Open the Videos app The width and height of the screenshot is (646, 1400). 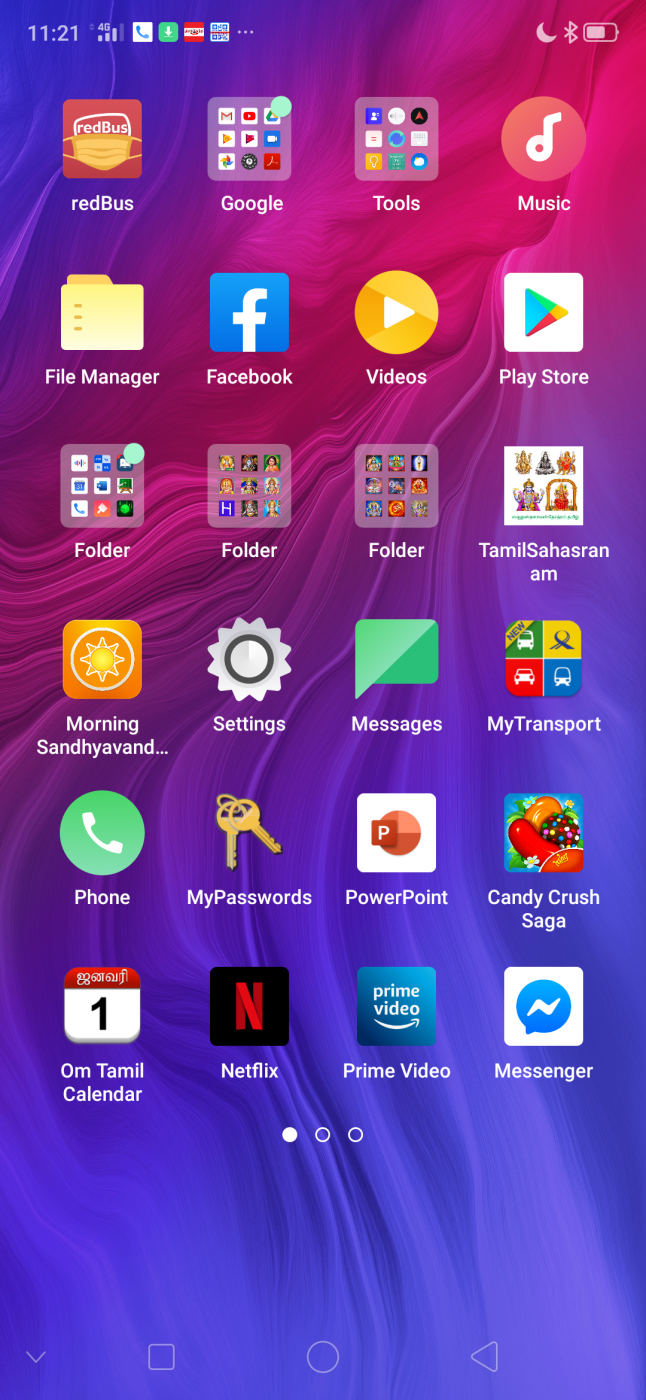397,313
